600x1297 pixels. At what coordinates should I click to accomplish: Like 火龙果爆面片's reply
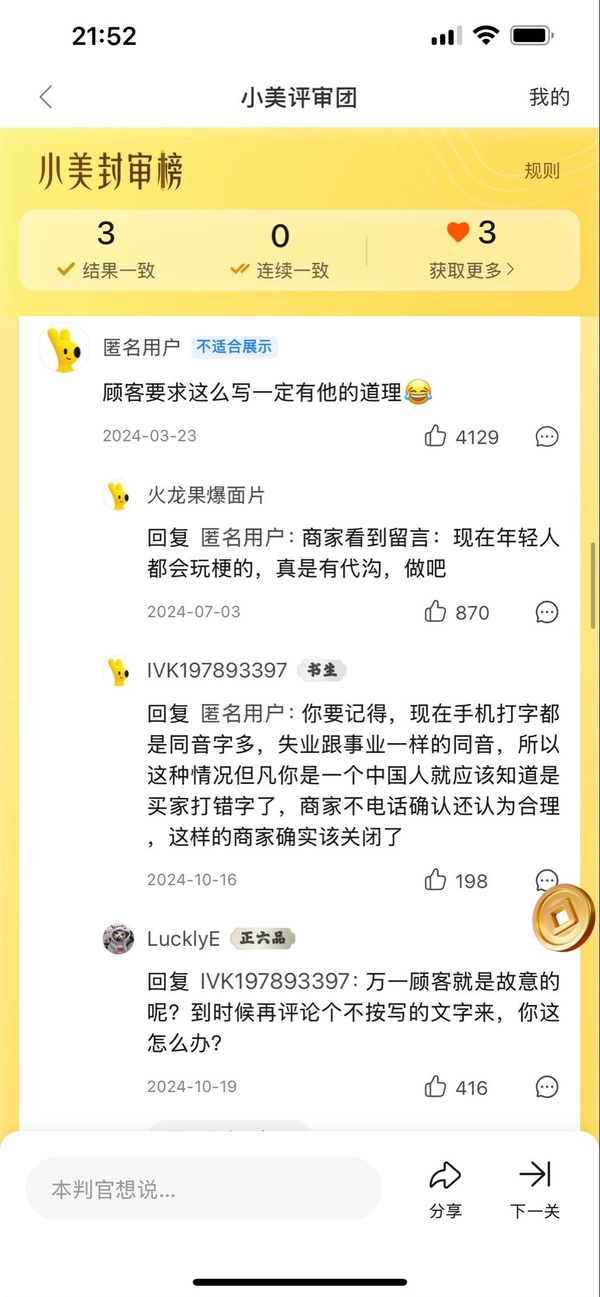pos(436,611)
